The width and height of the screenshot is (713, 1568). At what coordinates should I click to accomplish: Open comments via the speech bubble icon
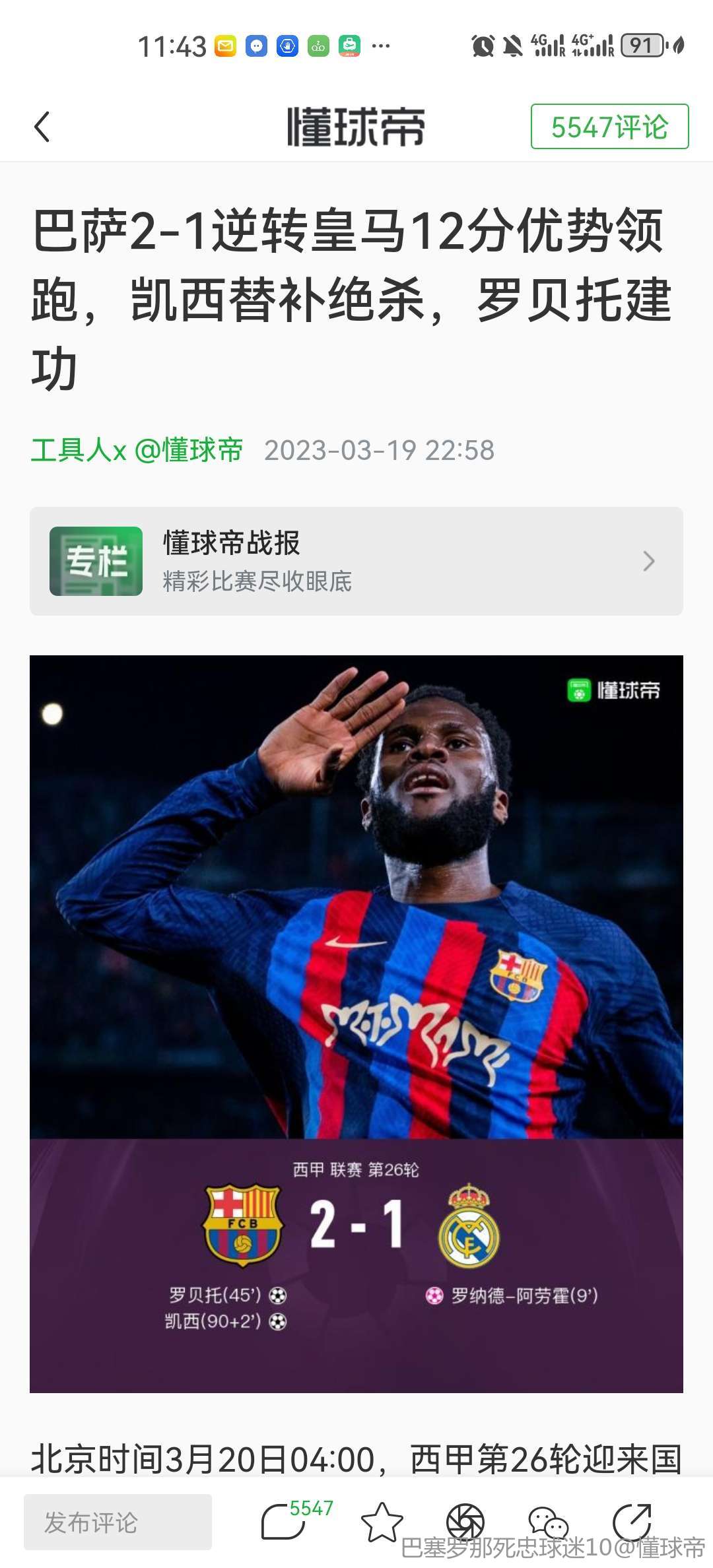tap(284, 1522)
